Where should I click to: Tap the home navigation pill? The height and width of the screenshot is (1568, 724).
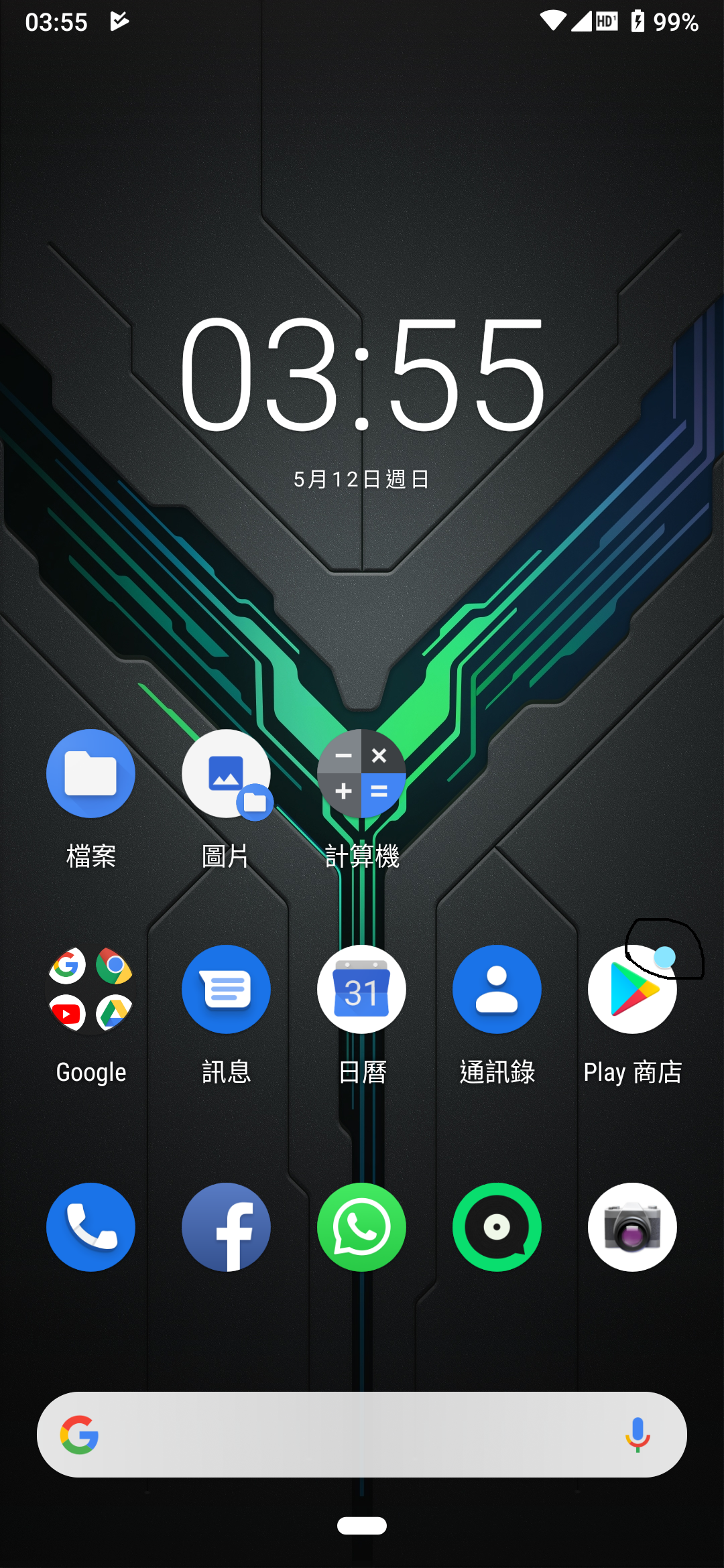[x=361, y=1526]
